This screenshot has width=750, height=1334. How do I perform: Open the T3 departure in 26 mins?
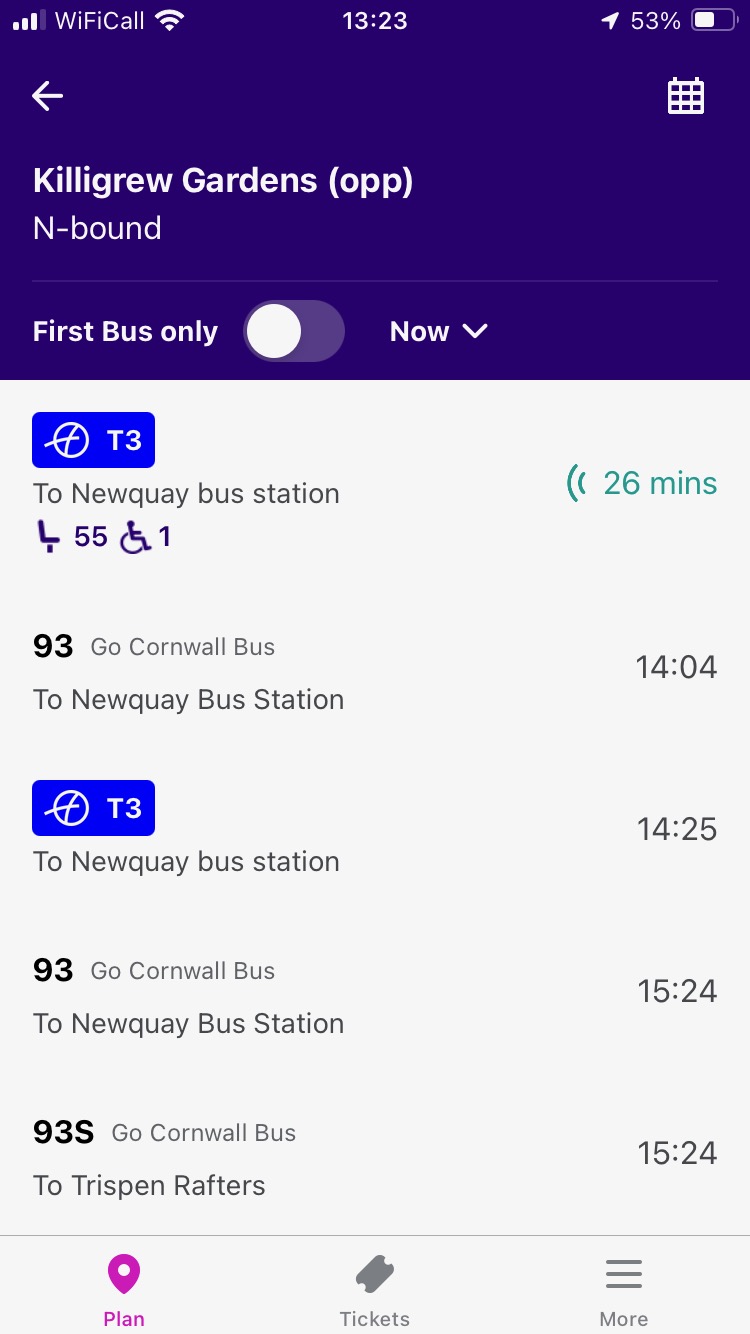pyautogui.click(x=375, y=483)
